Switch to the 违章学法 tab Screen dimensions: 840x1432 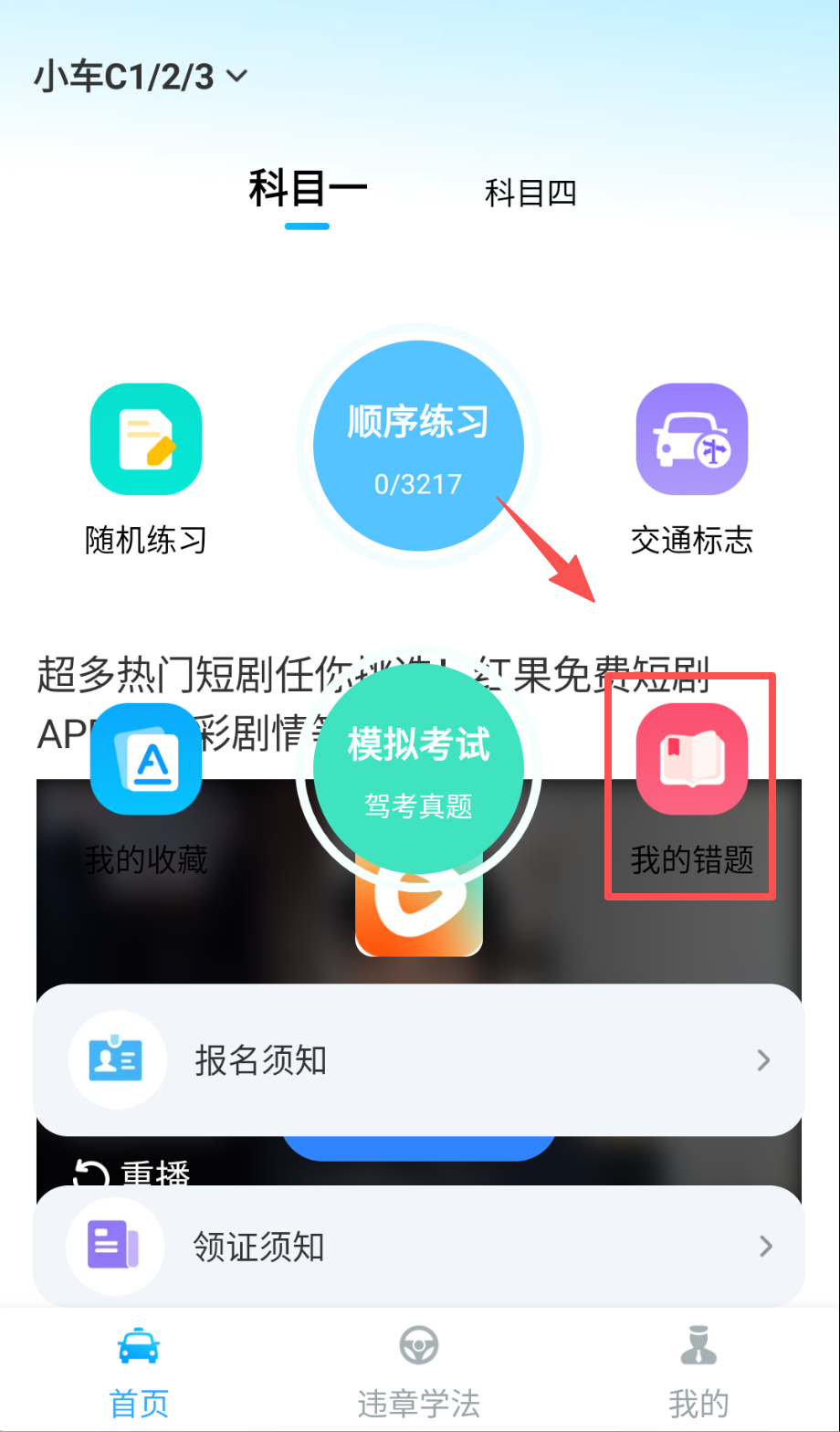418,1372
